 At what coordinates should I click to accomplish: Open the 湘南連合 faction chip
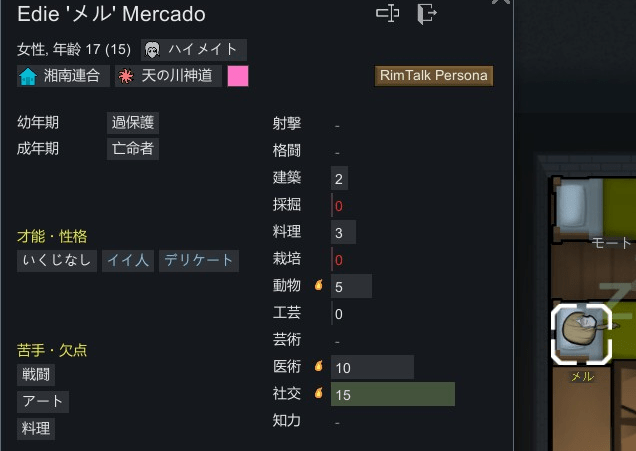64,76
